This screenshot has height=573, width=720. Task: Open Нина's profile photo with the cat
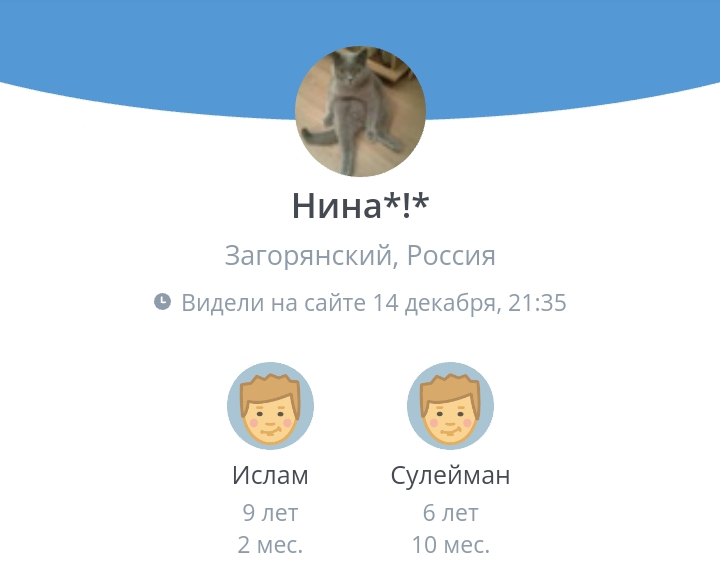tap(360, 111)
